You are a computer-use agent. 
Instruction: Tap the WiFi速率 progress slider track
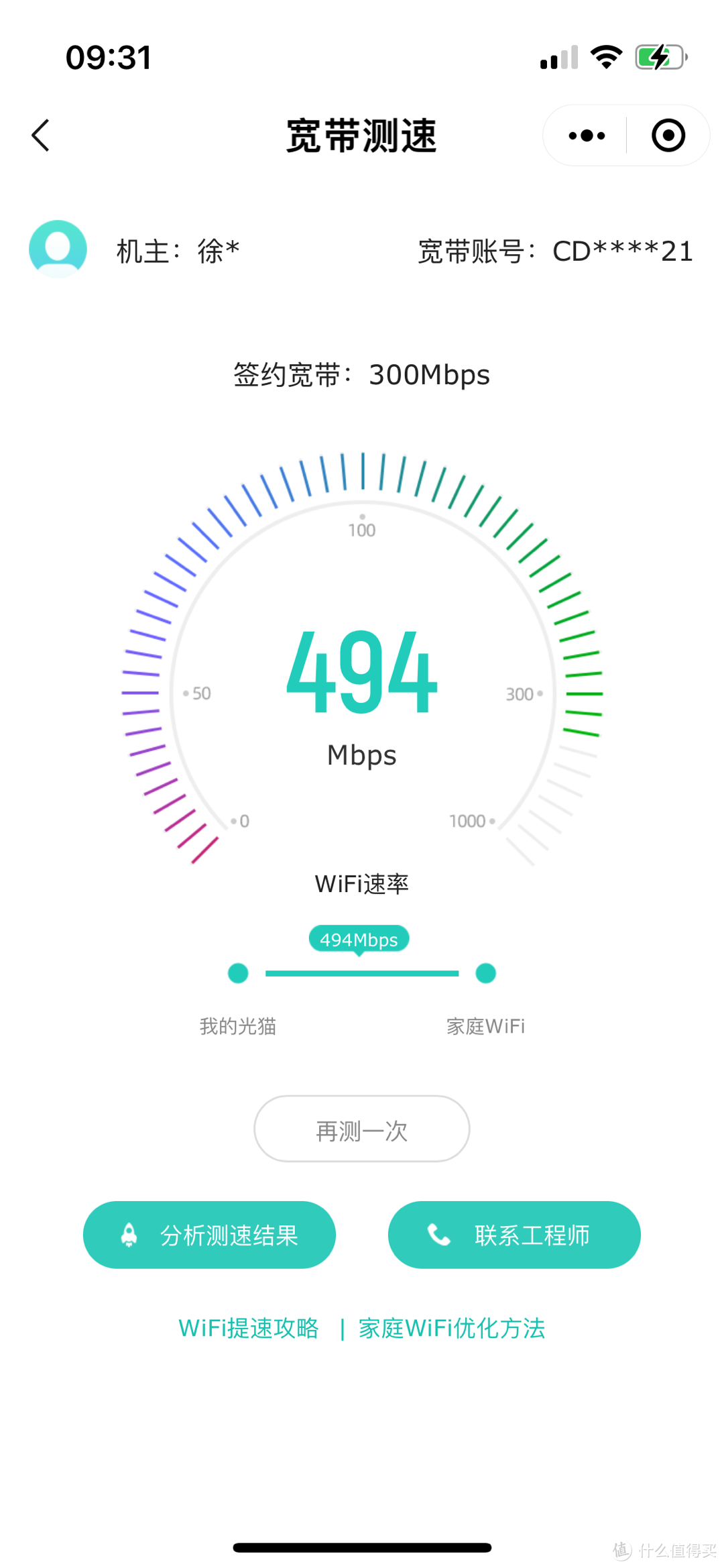pos(361,973)
